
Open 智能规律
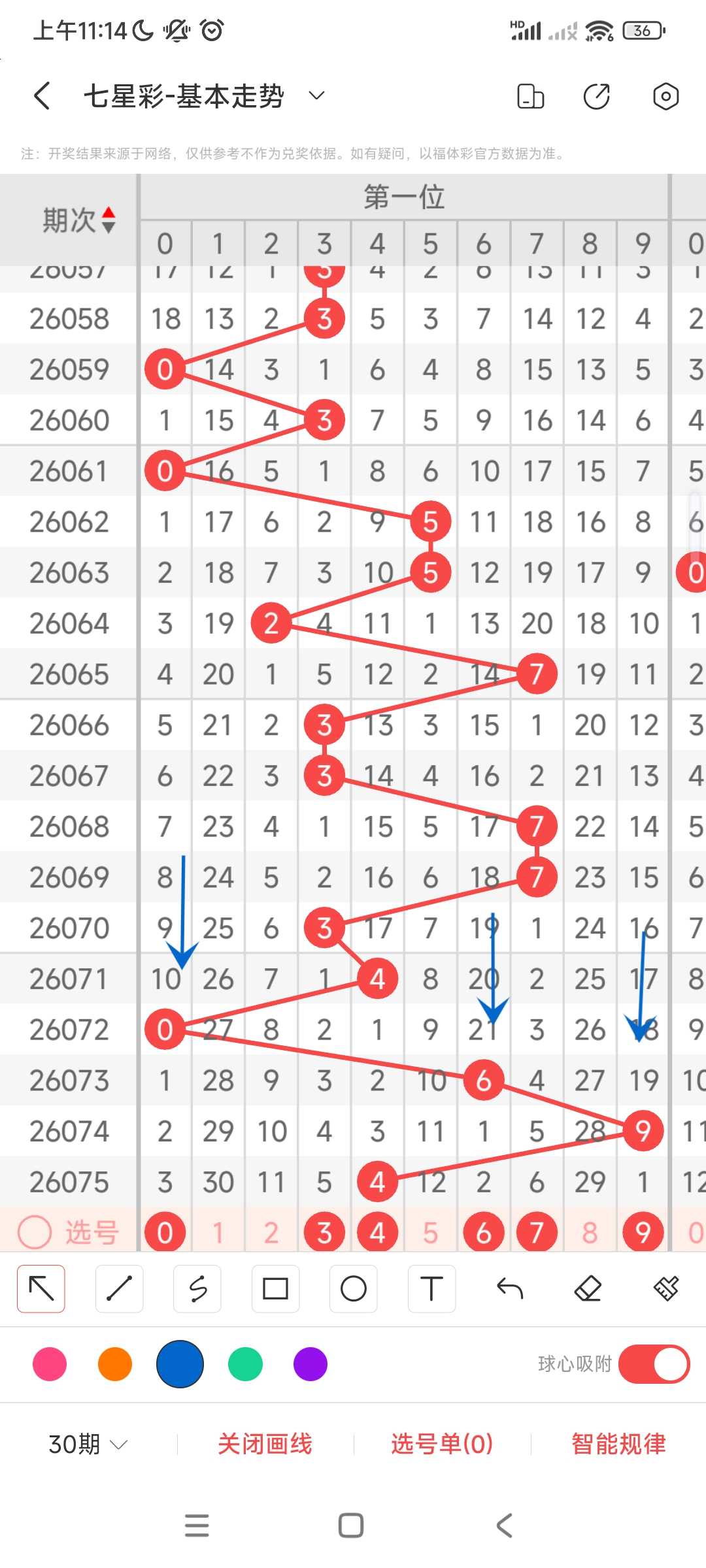618,1444
